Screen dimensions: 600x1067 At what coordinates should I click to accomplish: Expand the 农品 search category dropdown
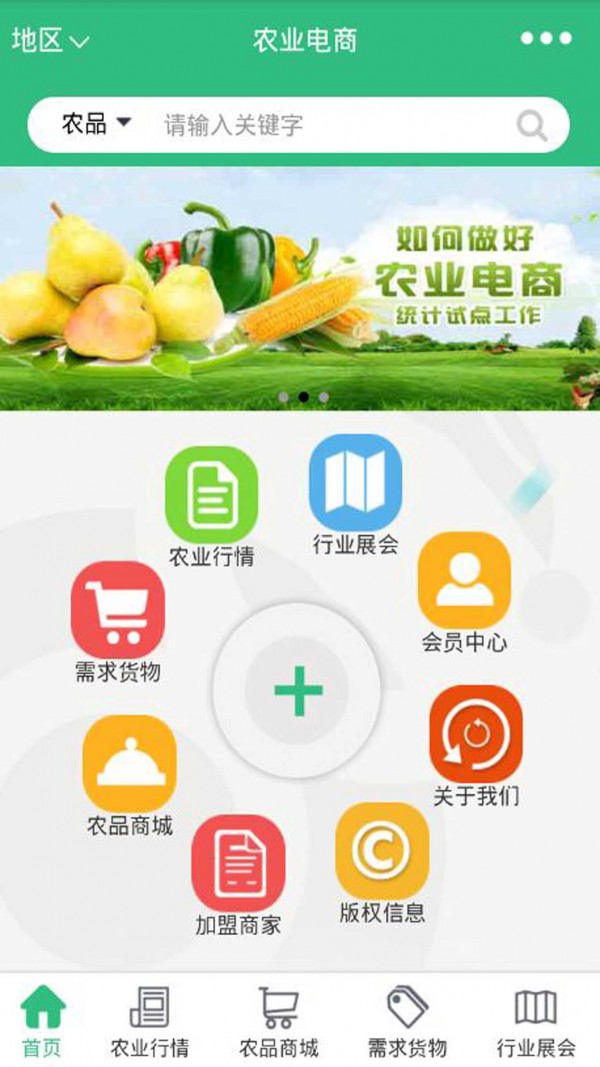[96, 124]
